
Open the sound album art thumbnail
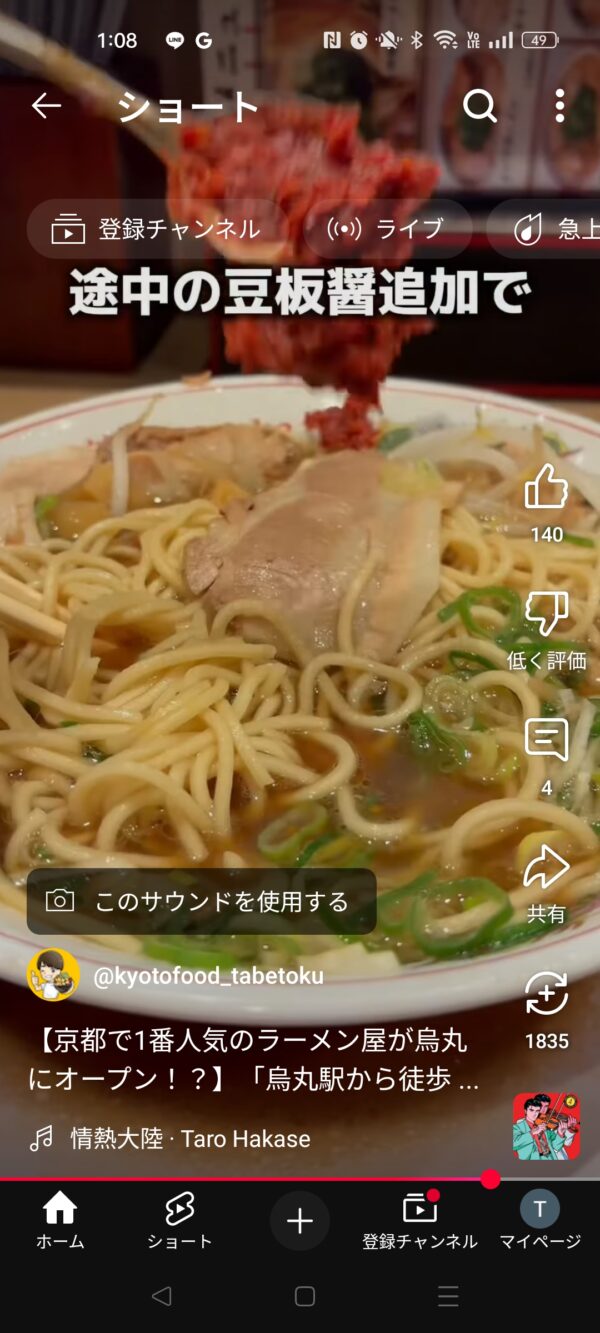pos(546,1125)
